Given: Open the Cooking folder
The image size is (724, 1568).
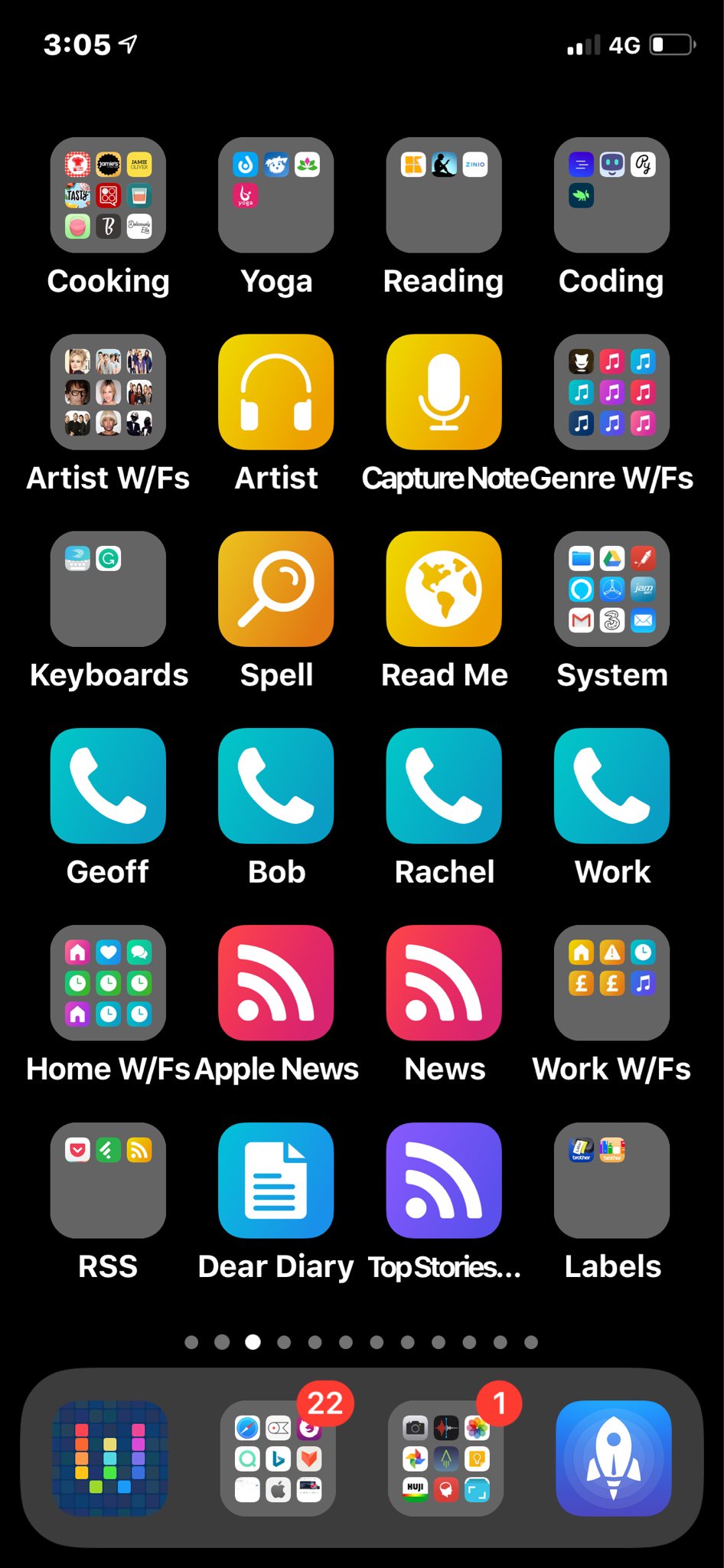Looking at the screenshot, I should click(108, 195).
